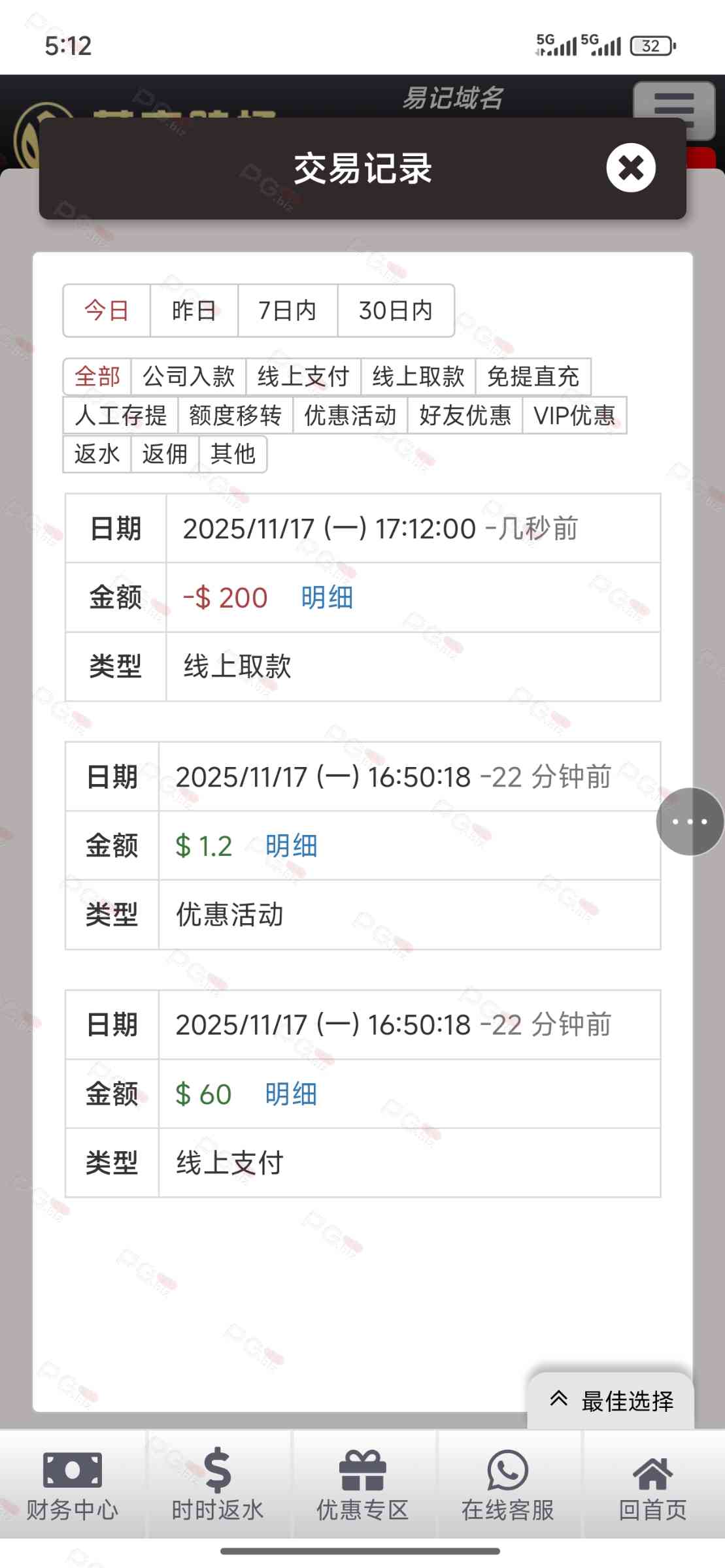Image resolution: width=725 pixels, height=1568 pixels.
Task: Open 明细 for the -$200 withdrawal
Action: click(327, 598)
